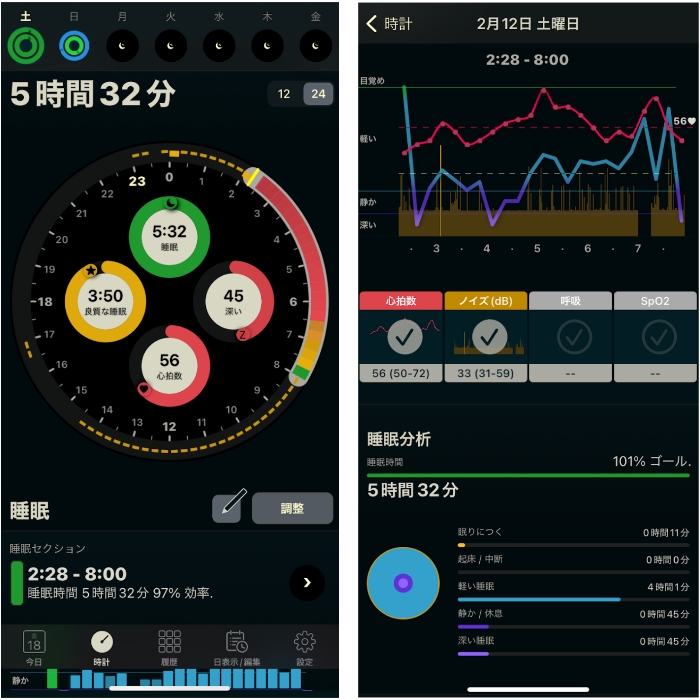
Task: Open the 45 deep sleep (深い) ring
Action: tap(233, 300)
